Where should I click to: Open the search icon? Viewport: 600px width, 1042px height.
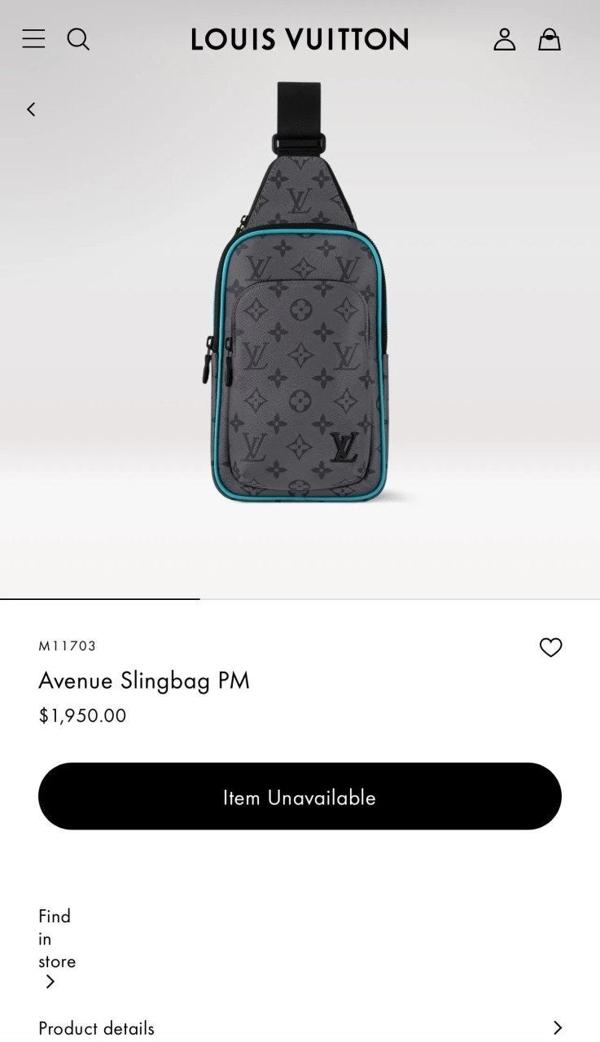pos(78,39)
